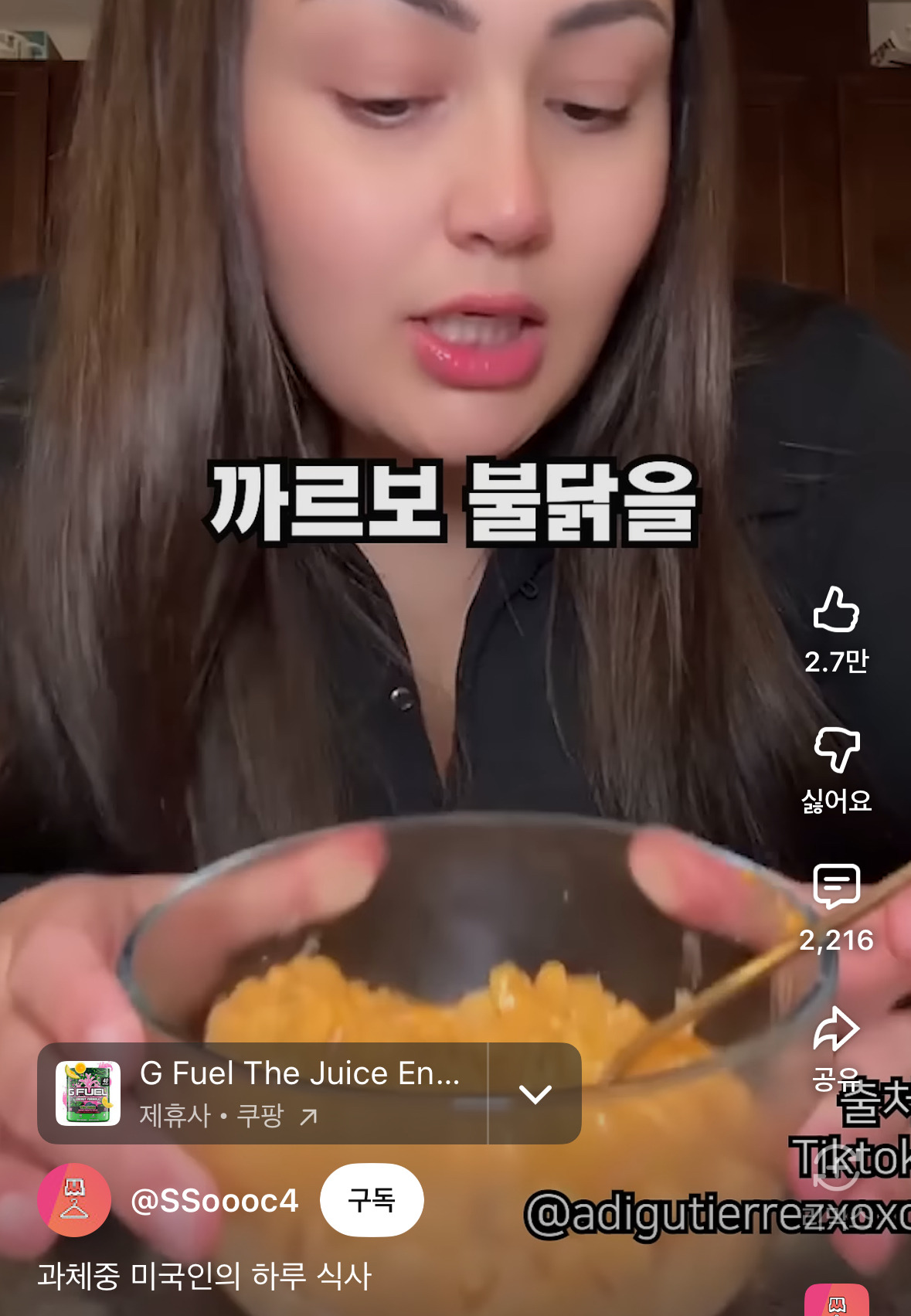Open the @SSoooc4 channel name link

click(215, 1201)
